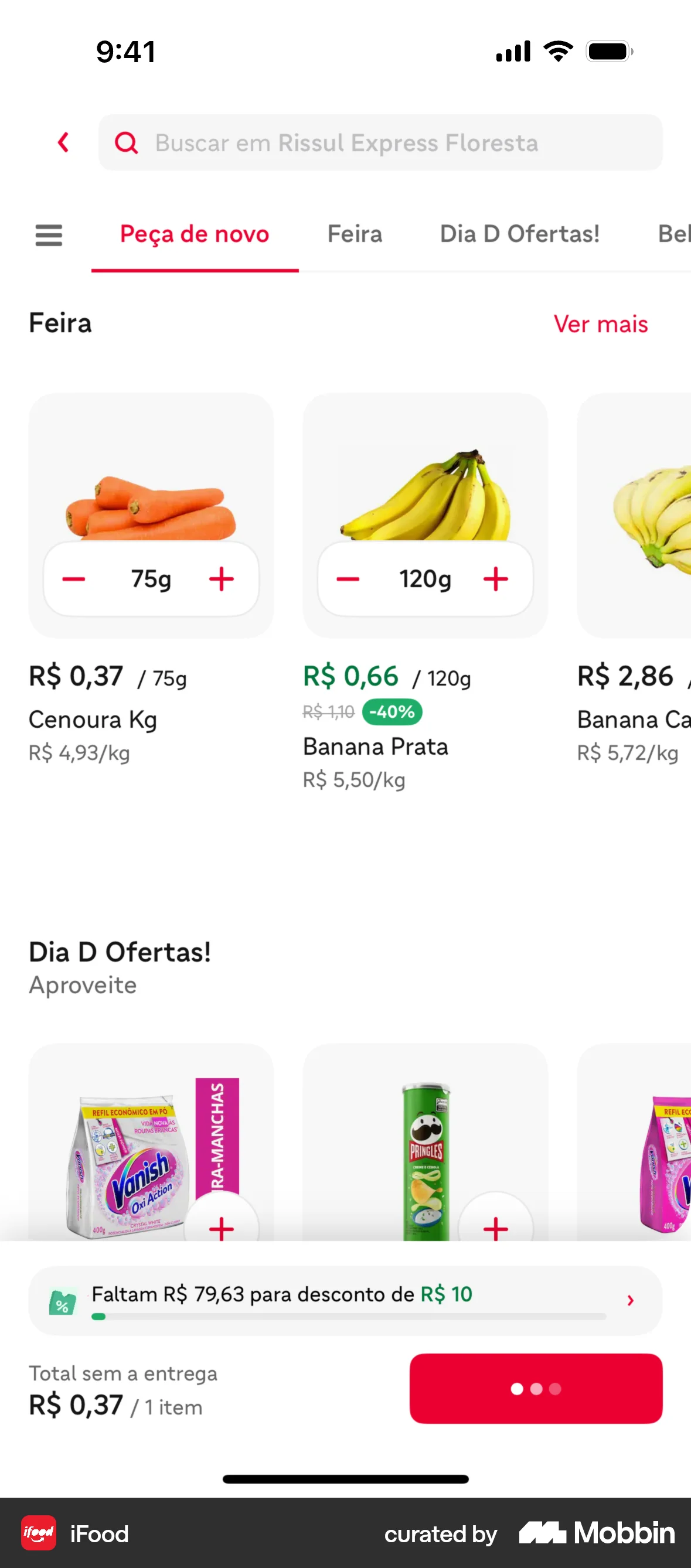Tap the back arrow chevron
This screenshot has width=691, height=1568.
[63, 142]
